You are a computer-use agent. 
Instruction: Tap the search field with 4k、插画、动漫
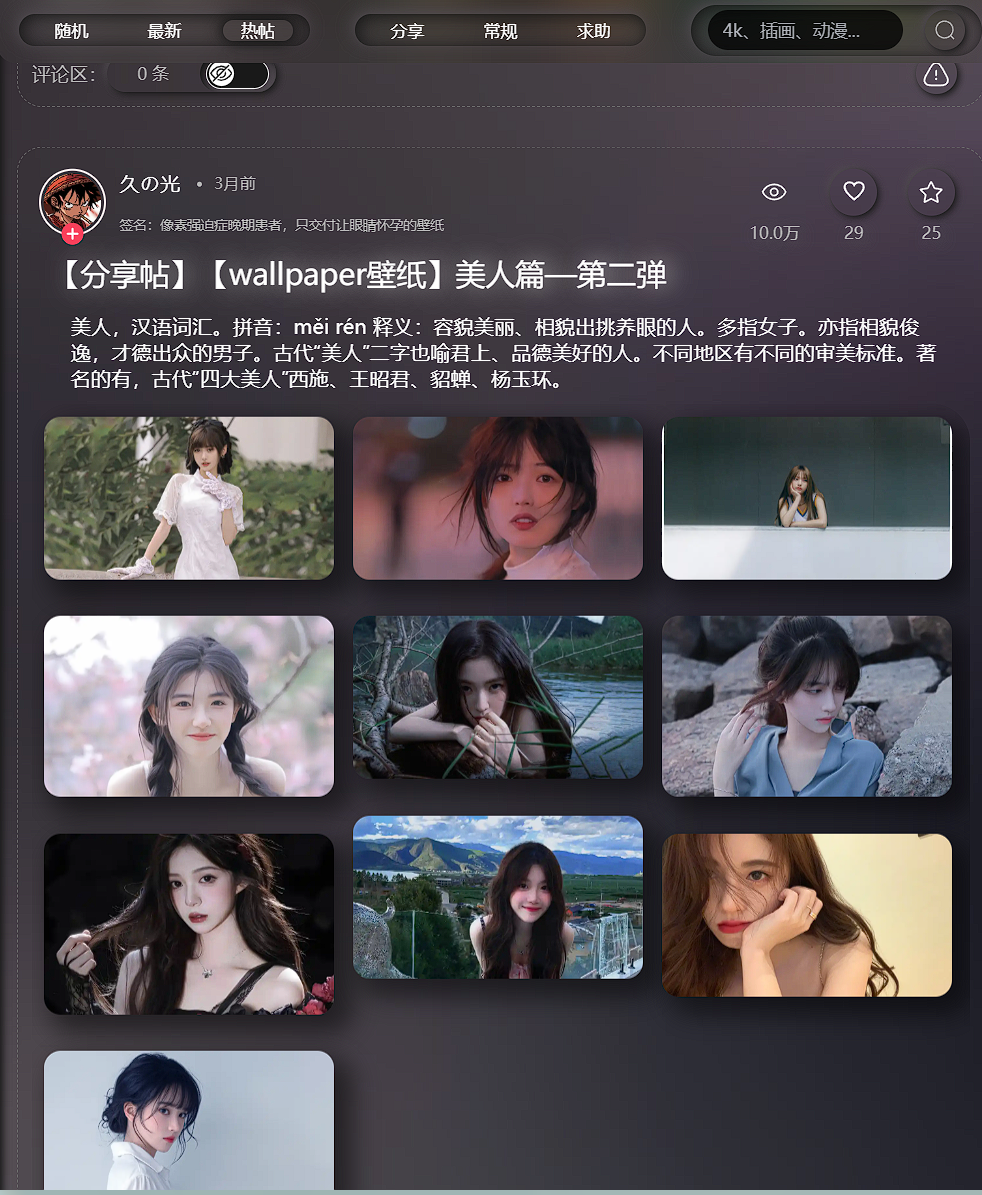click(804, 31)
